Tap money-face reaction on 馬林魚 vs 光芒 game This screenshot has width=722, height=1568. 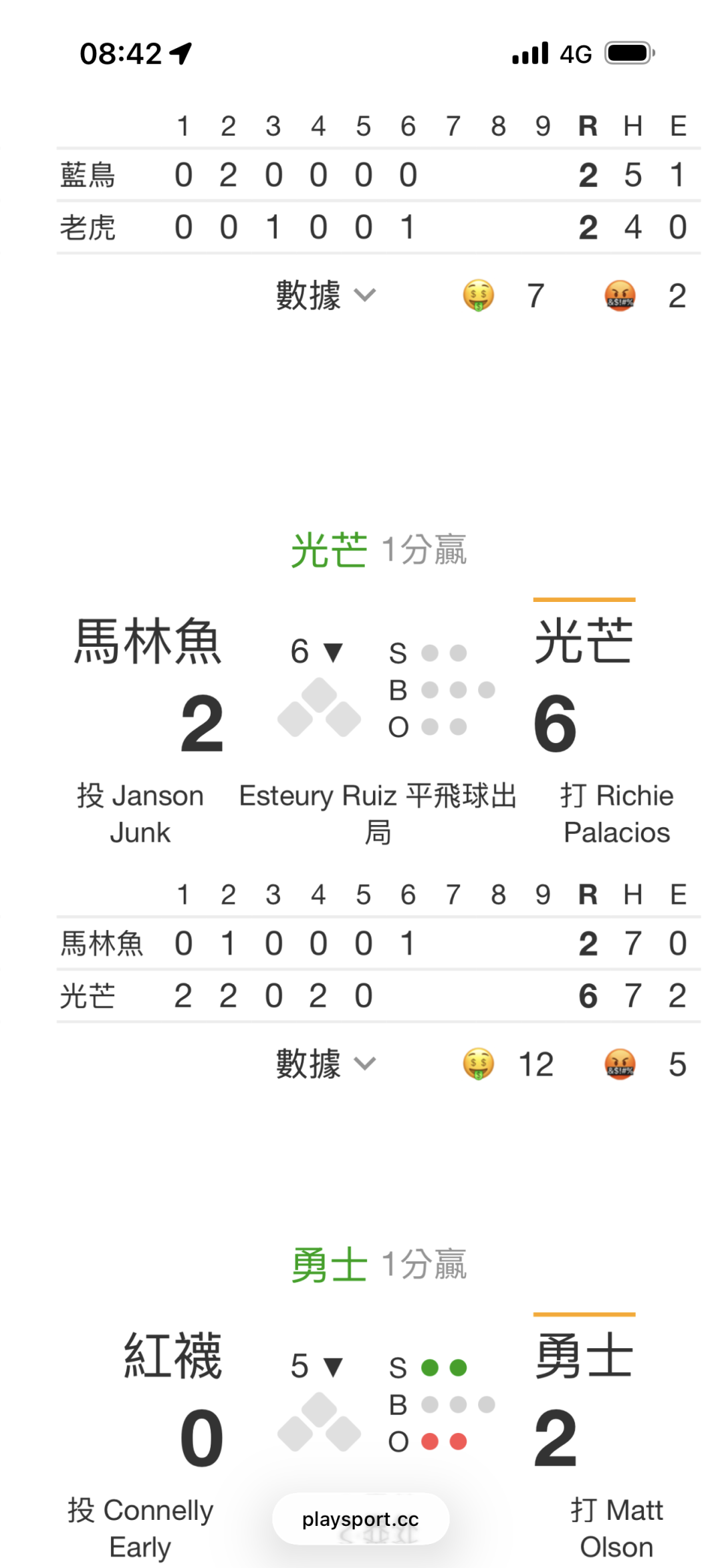[x=479, y=1064]
